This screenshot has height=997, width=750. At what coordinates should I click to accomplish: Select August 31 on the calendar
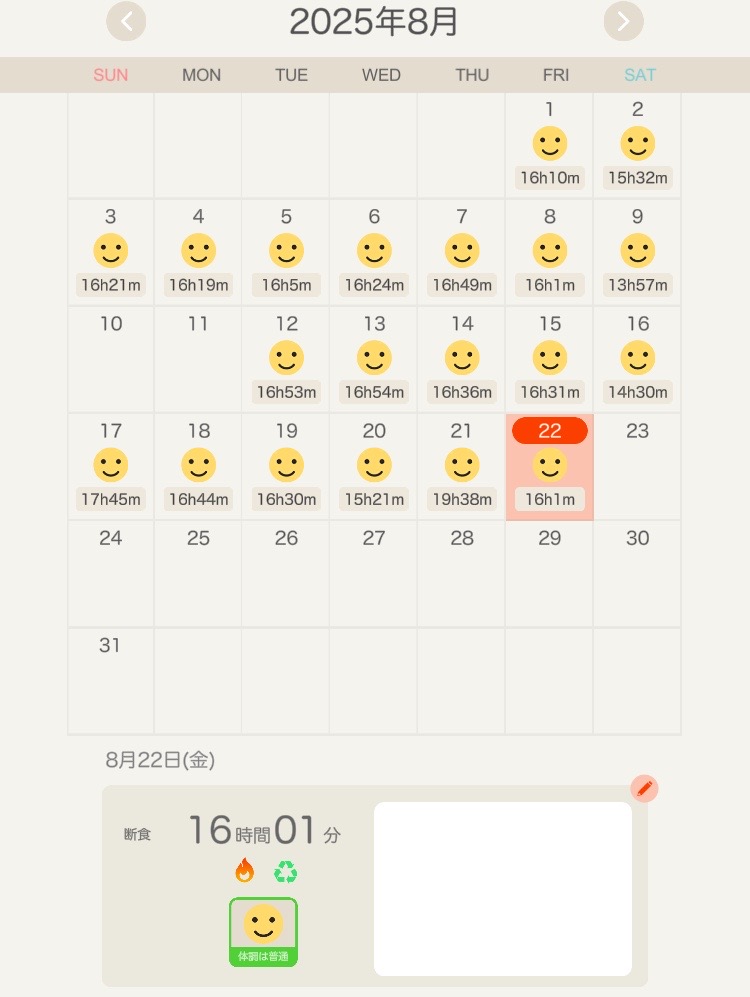pos(111,681)
